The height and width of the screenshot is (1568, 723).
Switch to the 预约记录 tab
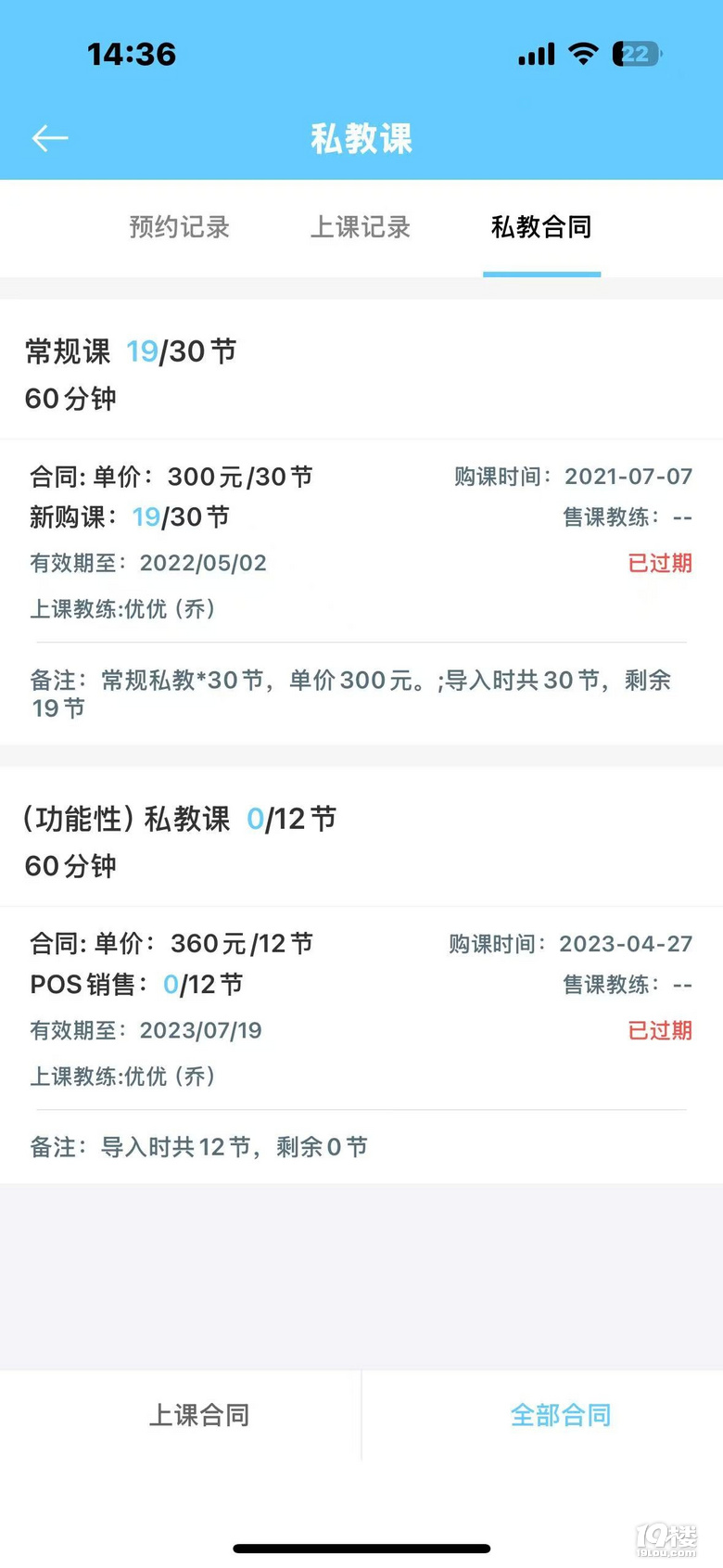point(179,227)
